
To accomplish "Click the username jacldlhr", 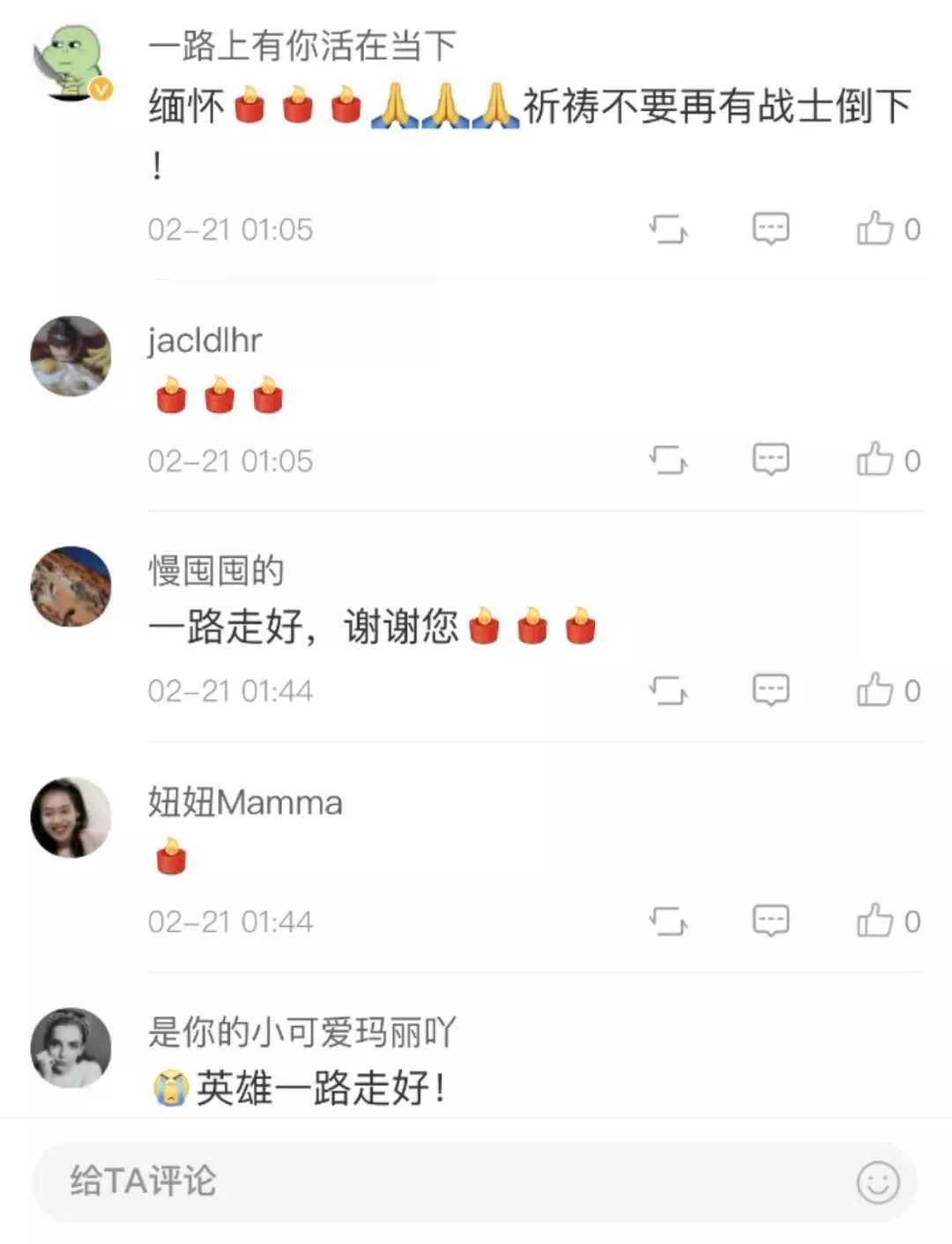I will coord(205,339).
